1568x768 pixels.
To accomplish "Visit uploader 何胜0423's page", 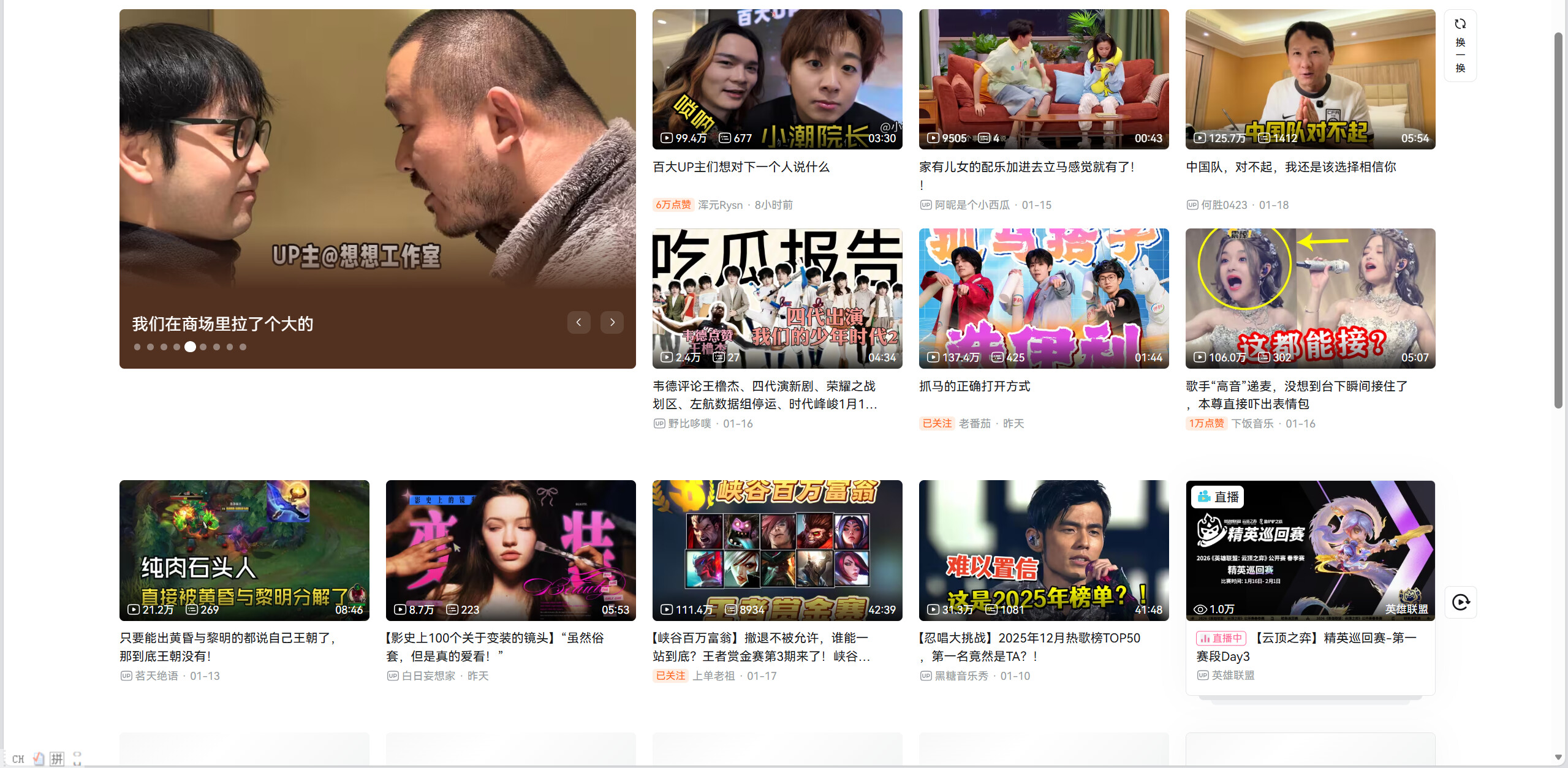I will point(1224,205).
